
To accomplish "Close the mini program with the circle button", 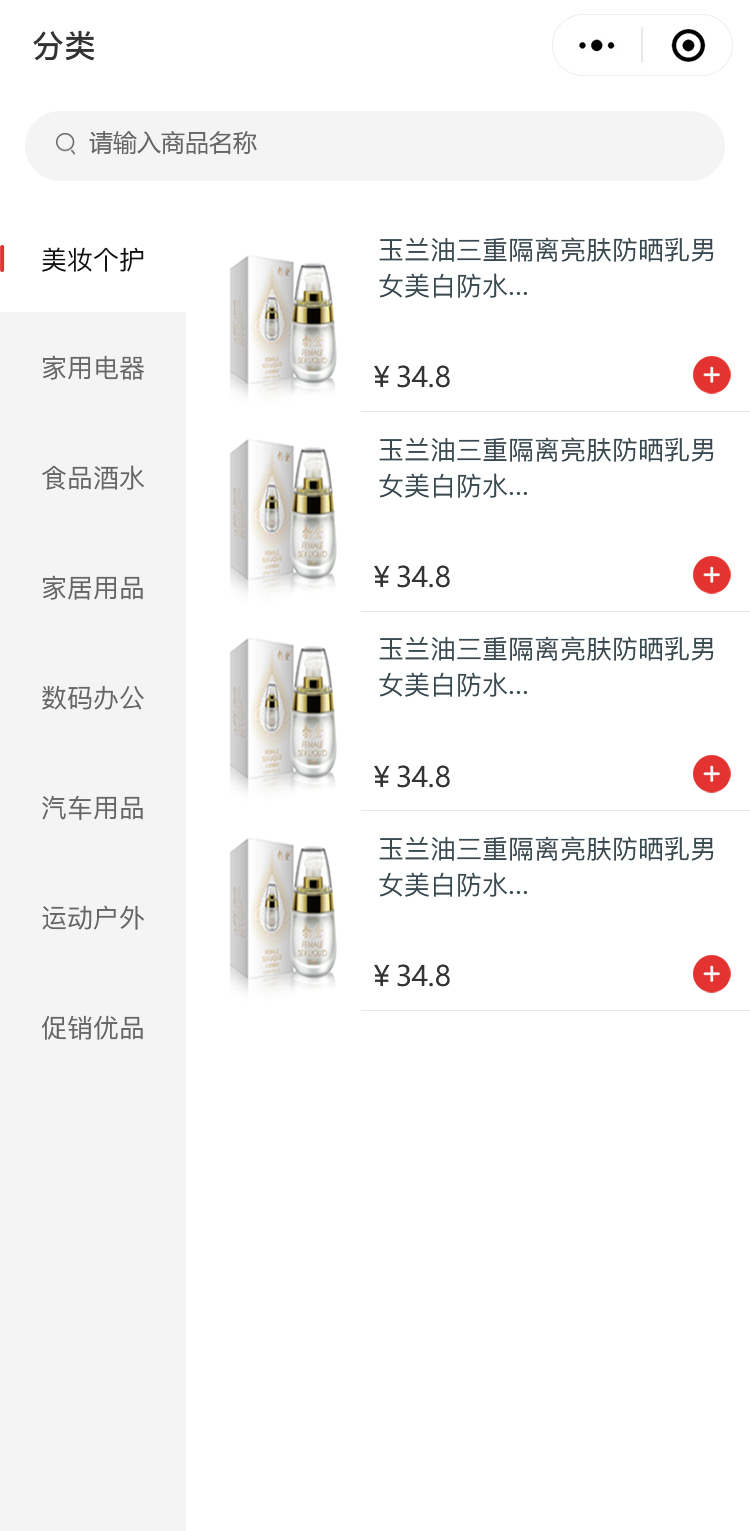I will tap(688, 45).
